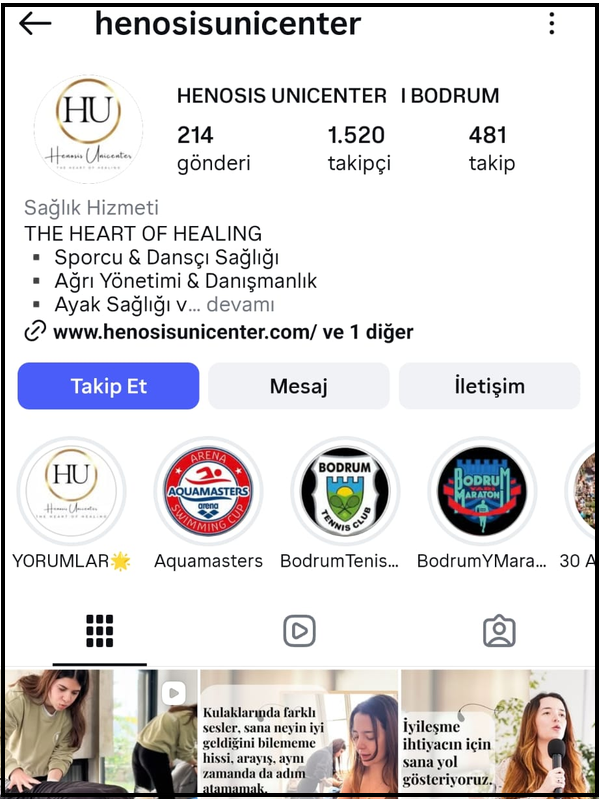Tap the Takip Et follow button

pos(108,386)
